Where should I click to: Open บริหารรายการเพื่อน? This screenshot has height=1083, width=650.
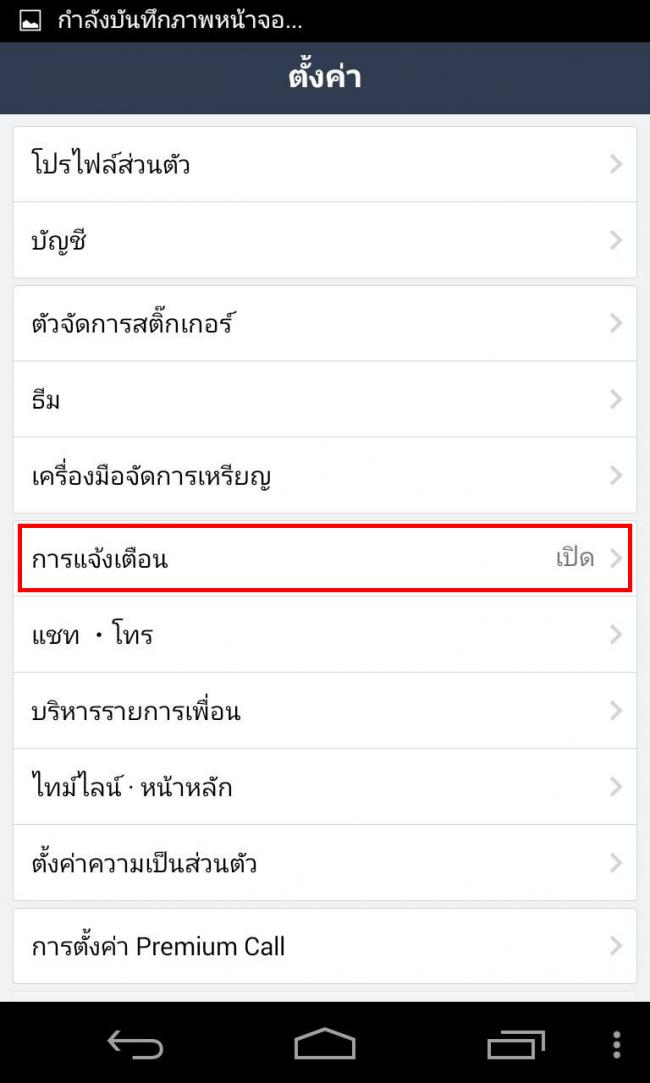324,711
